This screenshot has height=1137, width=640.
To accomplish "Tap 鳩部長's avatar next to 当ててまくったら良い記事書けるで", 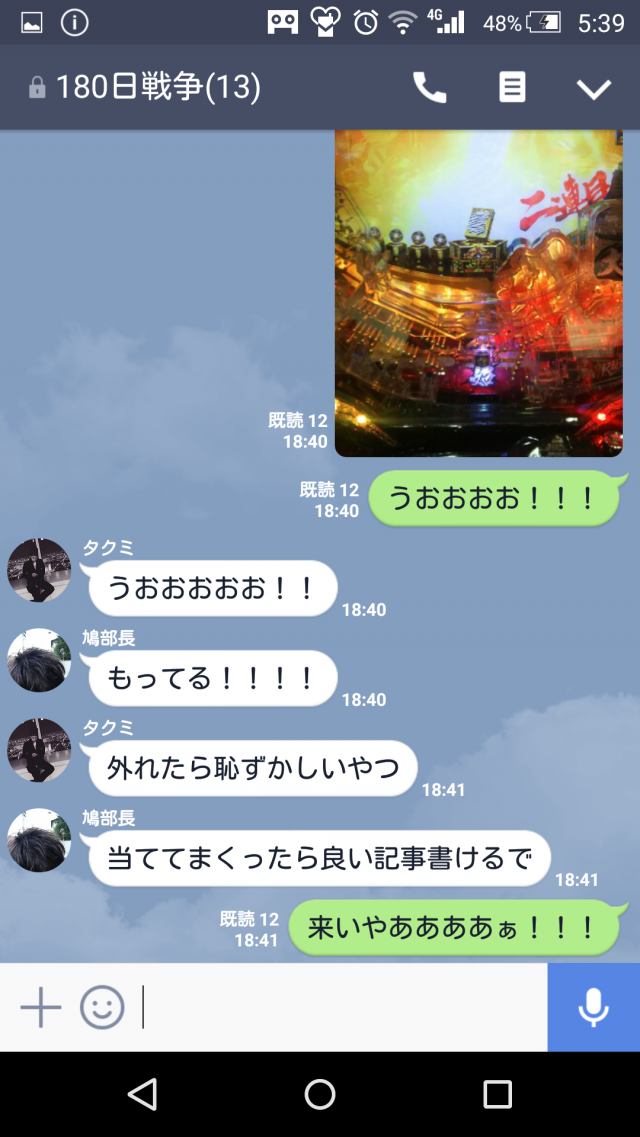I will pyautogui.click(x=39, y=840).
